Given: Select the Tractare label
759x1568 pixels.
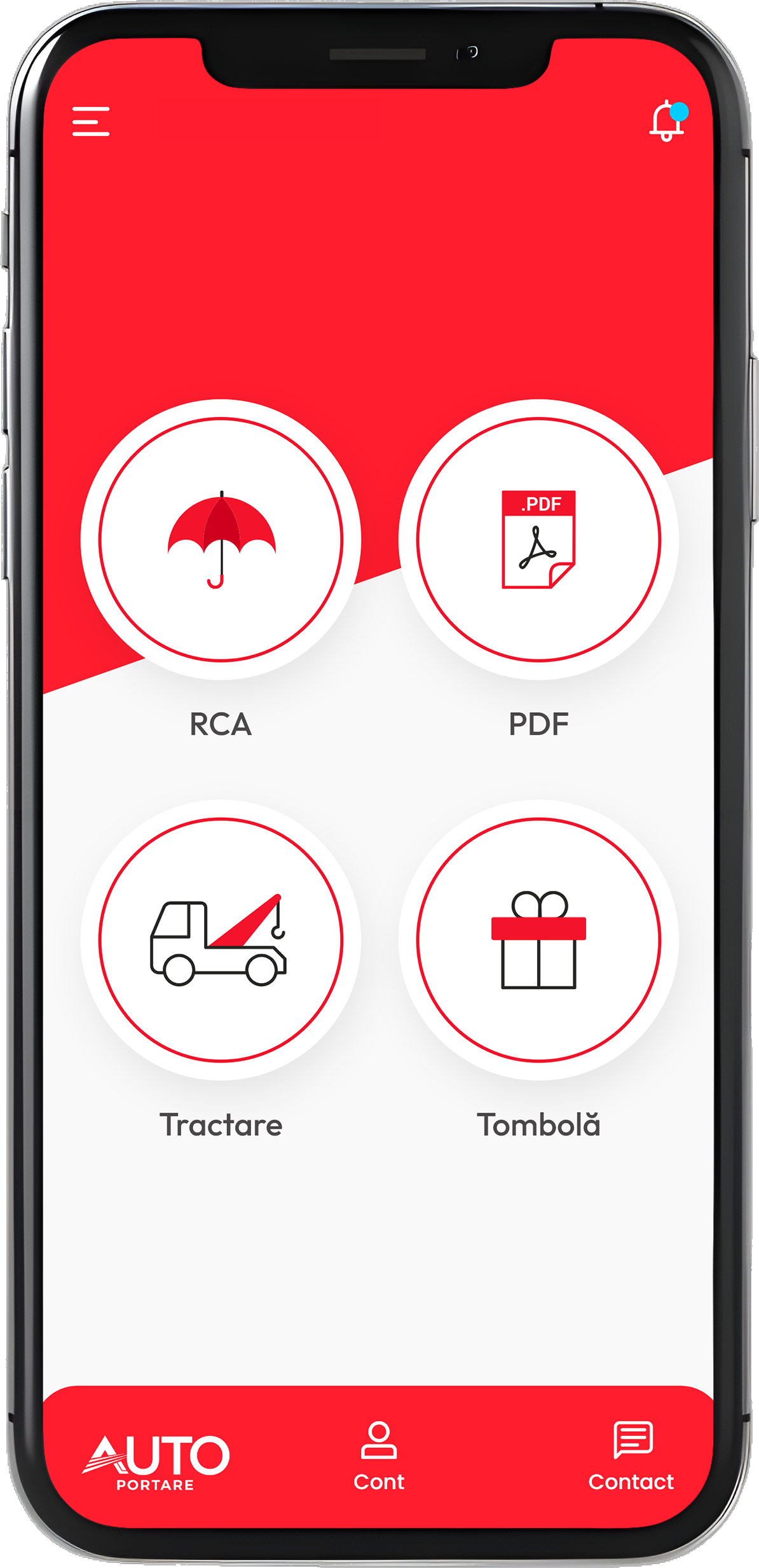Looking at the screenshot, I should click(x=221, y=1125).
